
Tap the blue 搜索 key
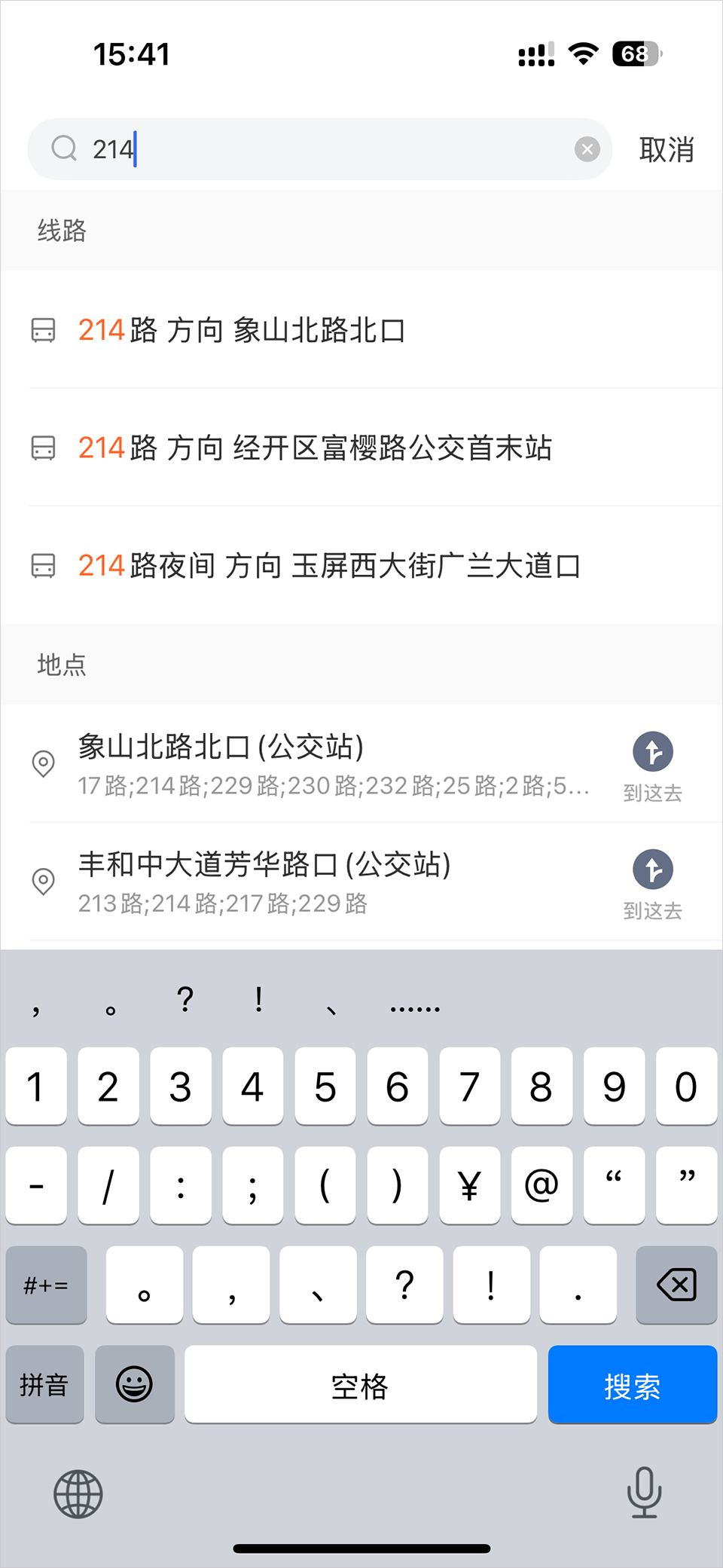632,1385
